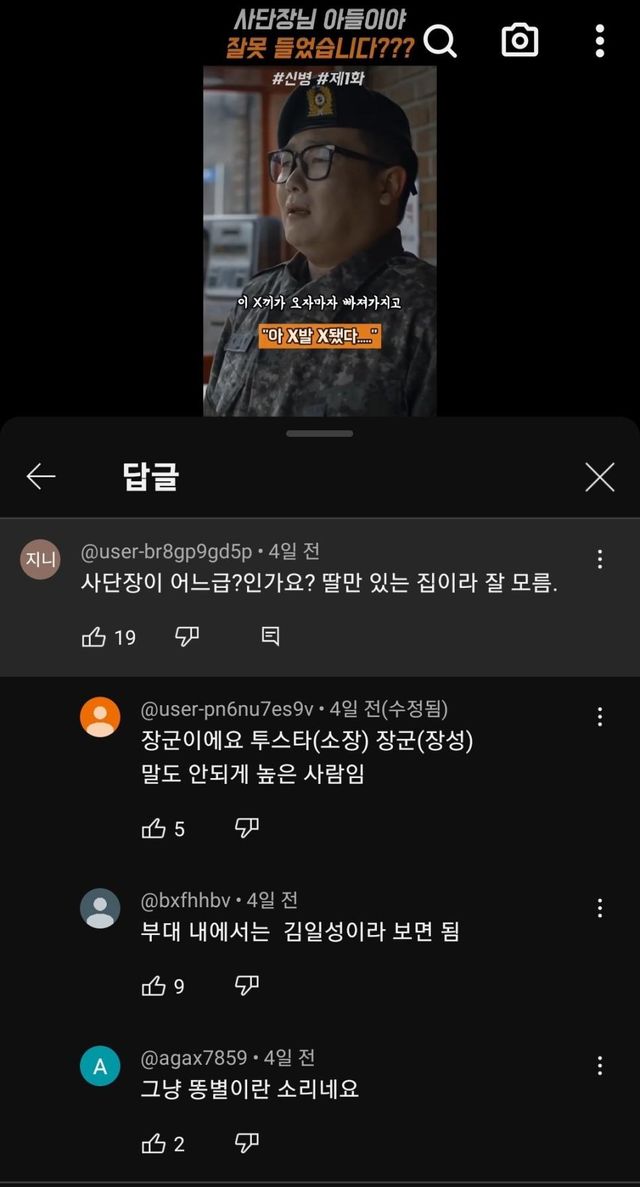This screenshot has width=640, height=1187.
Task: Dislike the reply by @agax7859
Action: [247, 1143]
